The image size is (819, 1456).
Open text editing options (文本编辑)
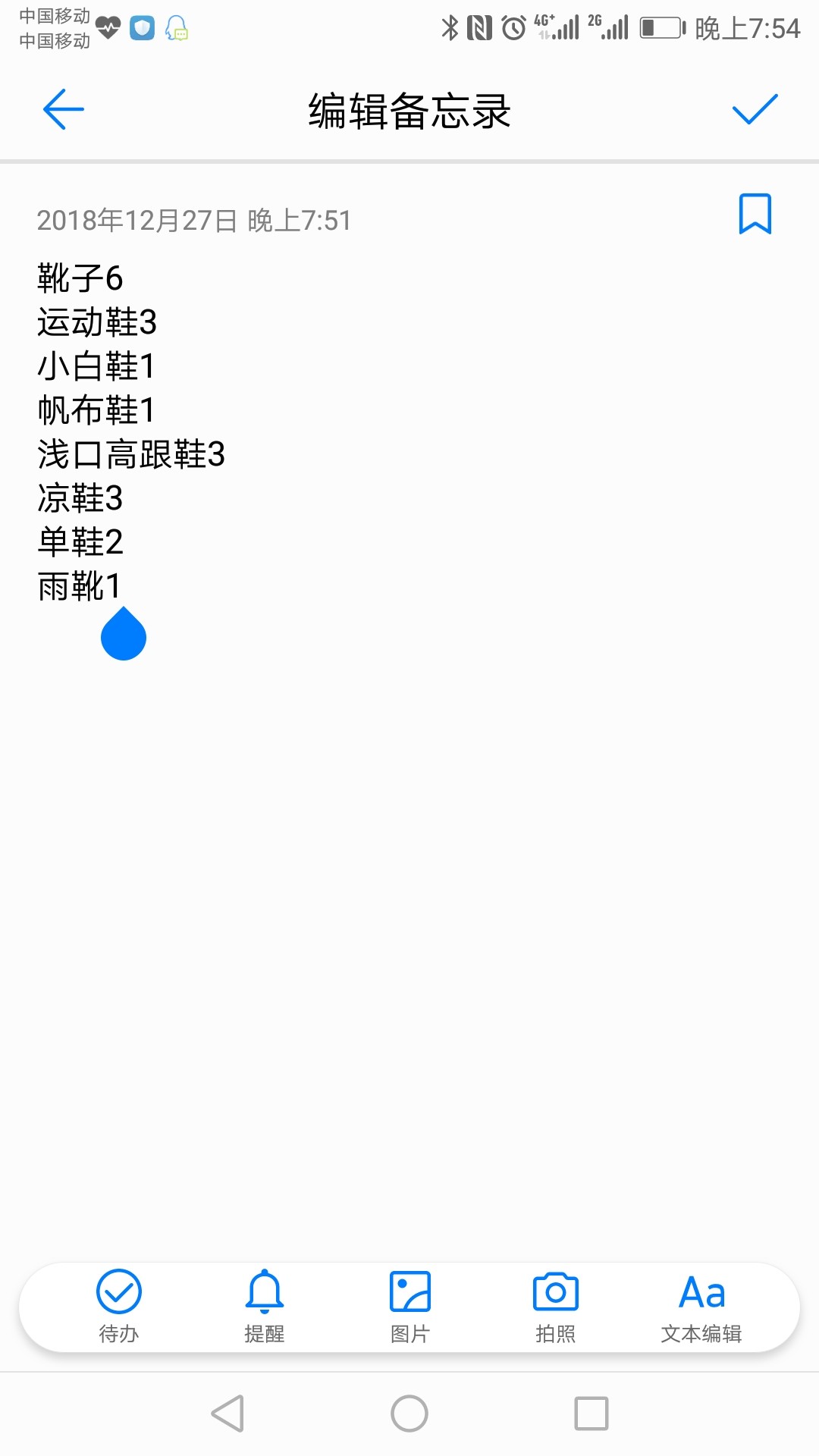(x=701, y=1306)
